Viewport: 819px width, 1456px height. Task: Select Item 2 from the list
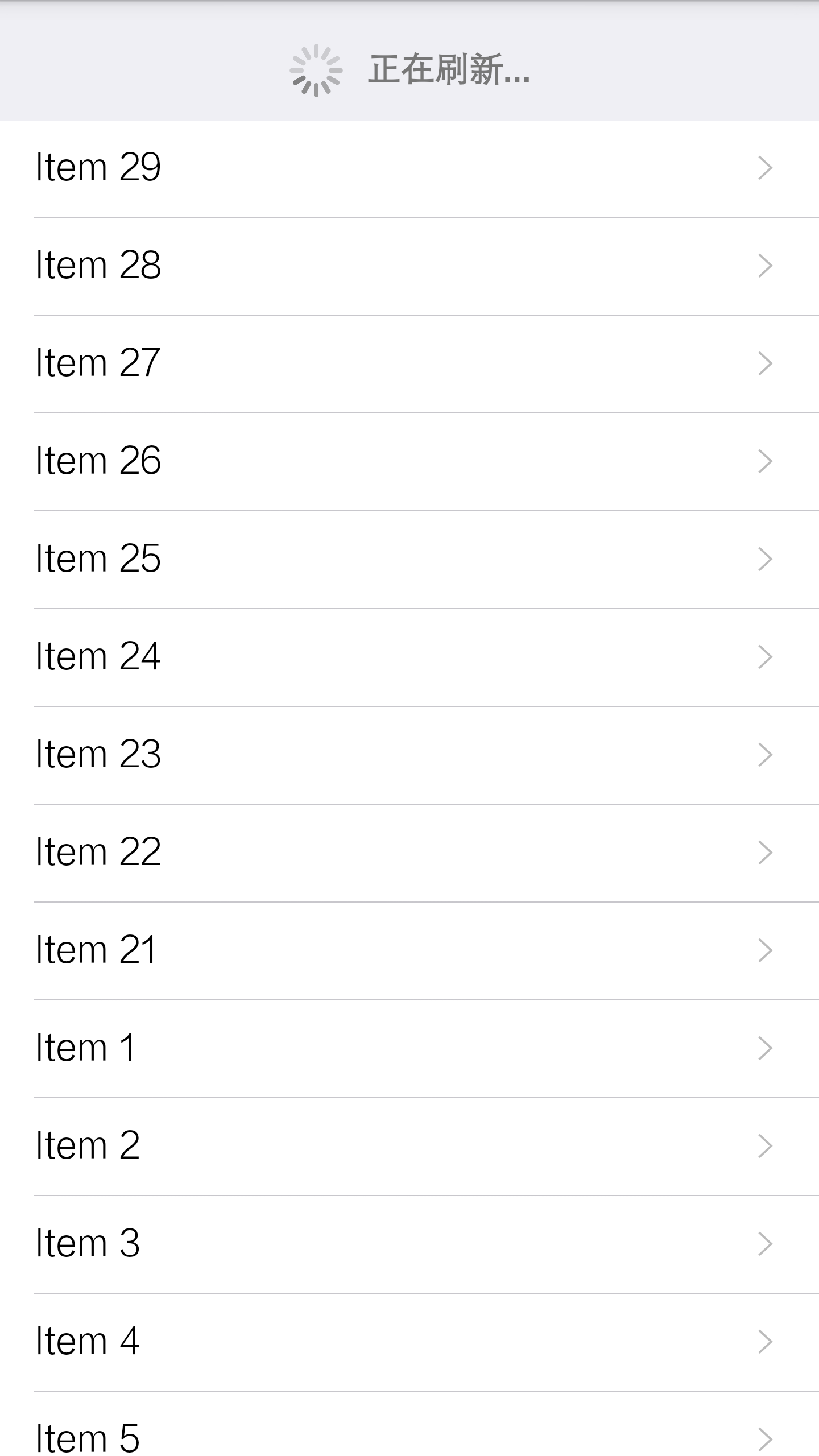point(409,1147)
